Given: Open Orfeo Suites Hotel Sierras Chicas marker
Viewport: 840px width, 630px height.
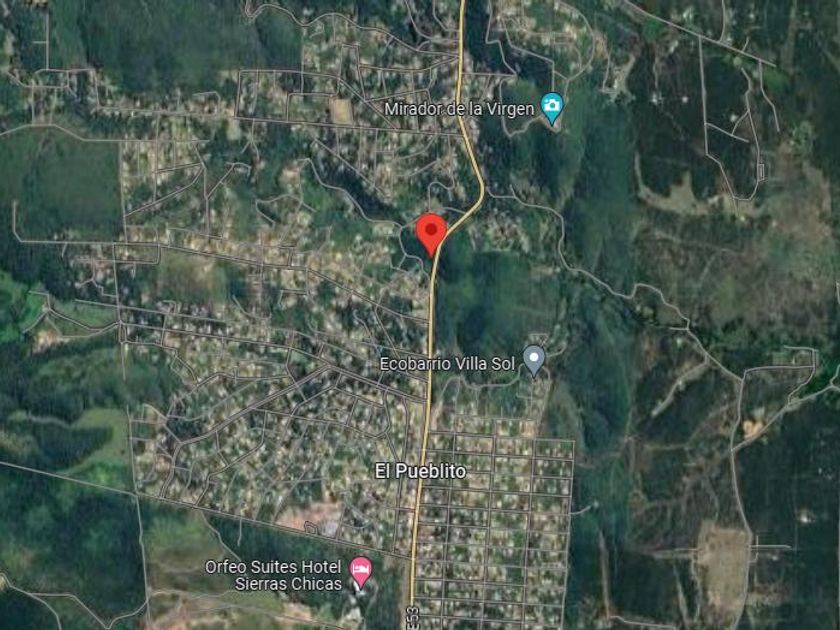Looking at the screenshot, I should [x=361, y=573].
